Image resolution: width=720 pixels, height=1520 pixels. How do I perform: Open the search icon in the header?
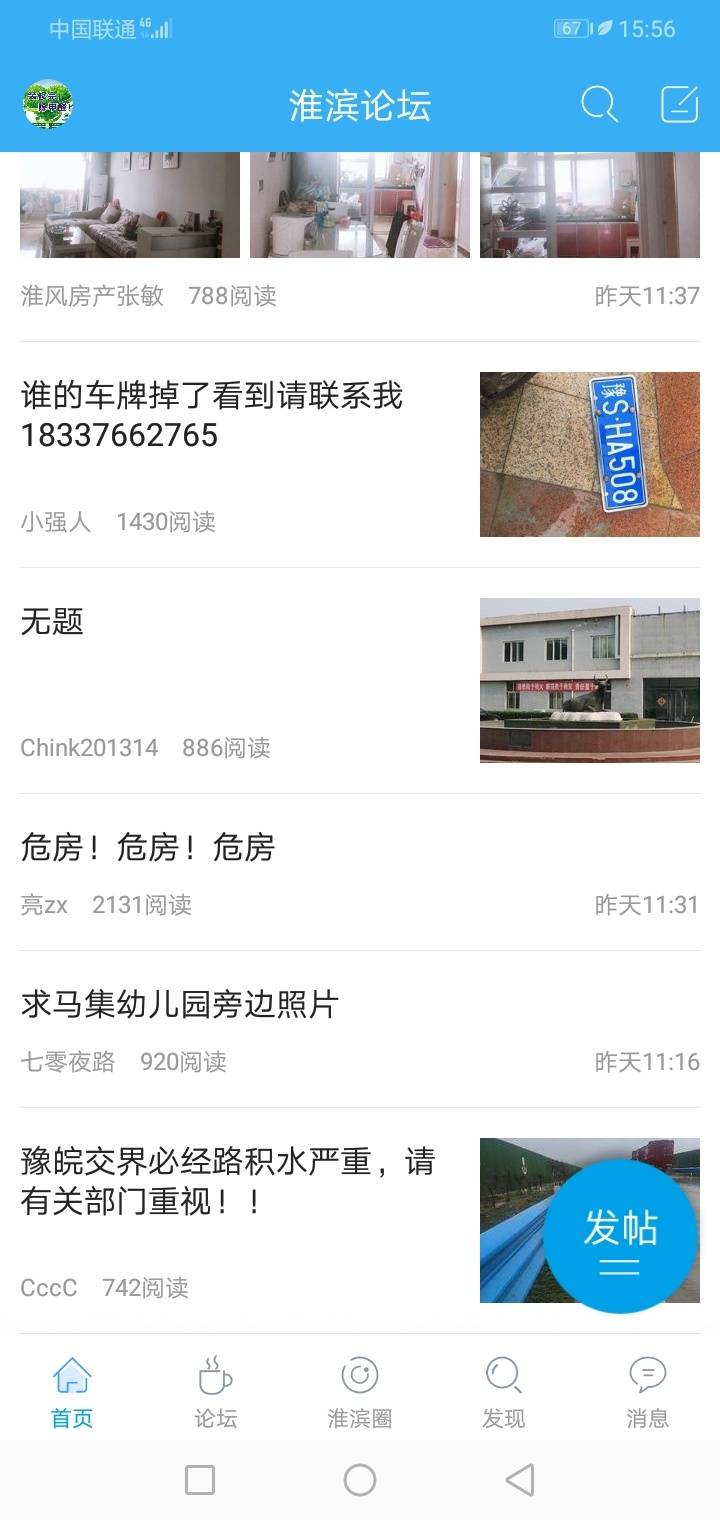coord(599,104)
